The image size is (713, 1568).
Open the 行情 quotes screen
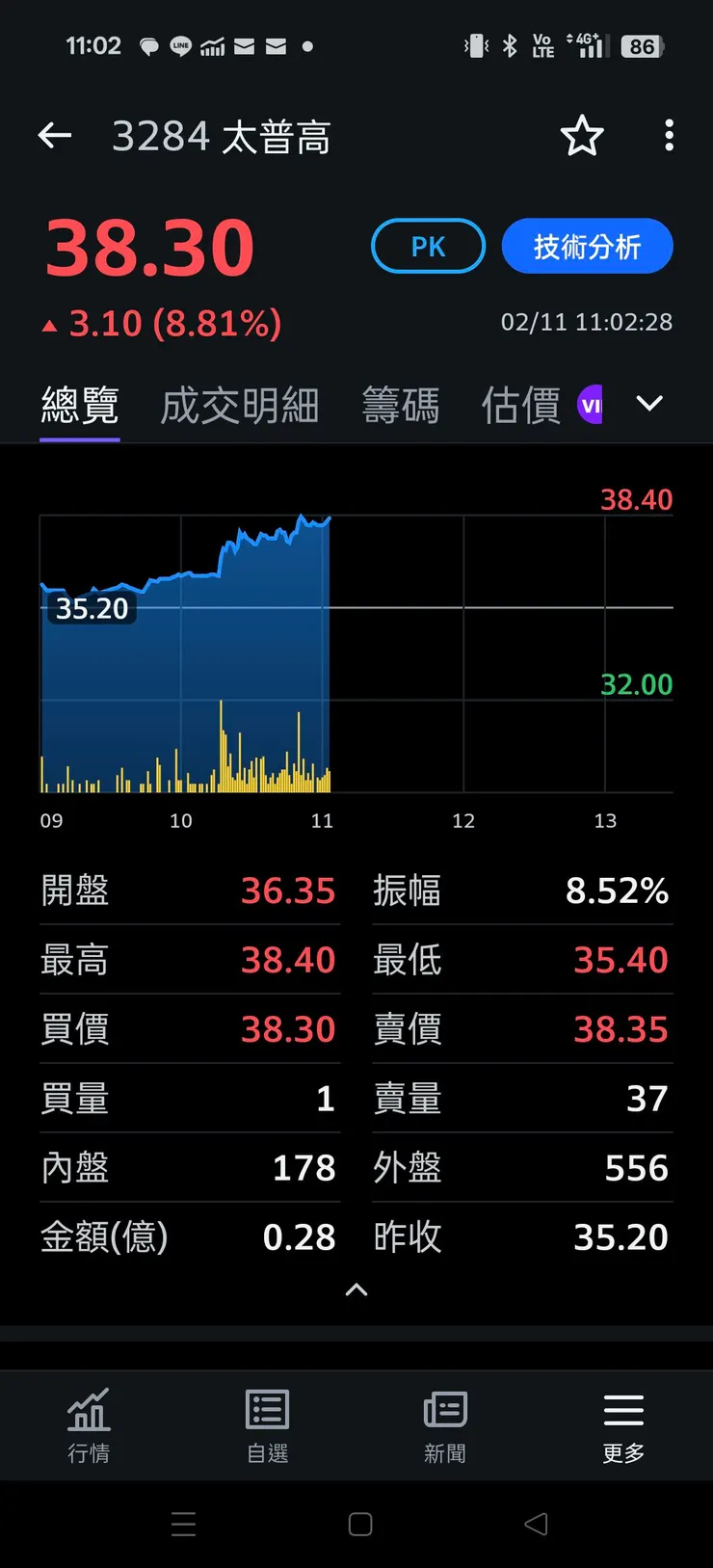tap(89, 1426)
